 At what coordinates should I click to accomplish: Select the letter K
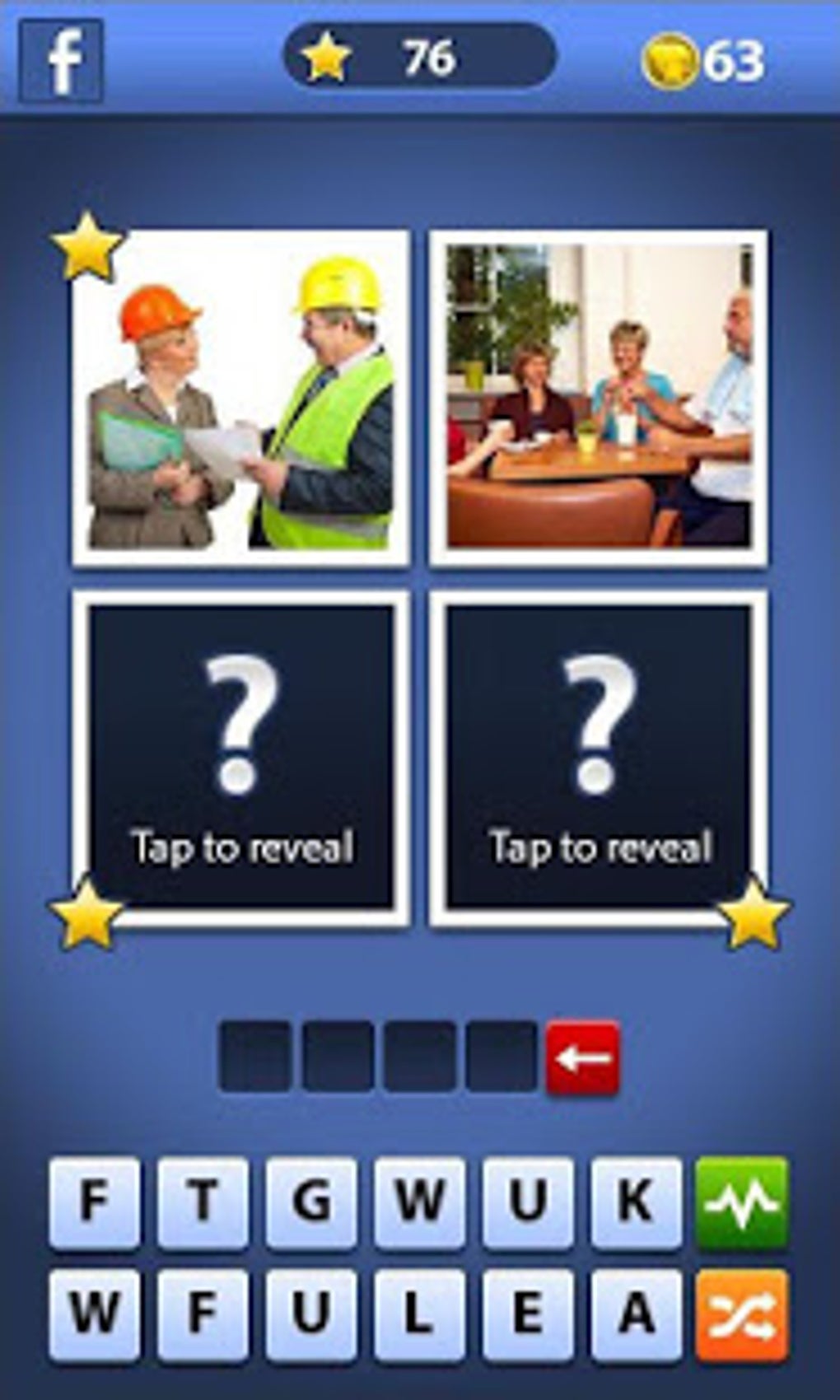[636, 1203]
